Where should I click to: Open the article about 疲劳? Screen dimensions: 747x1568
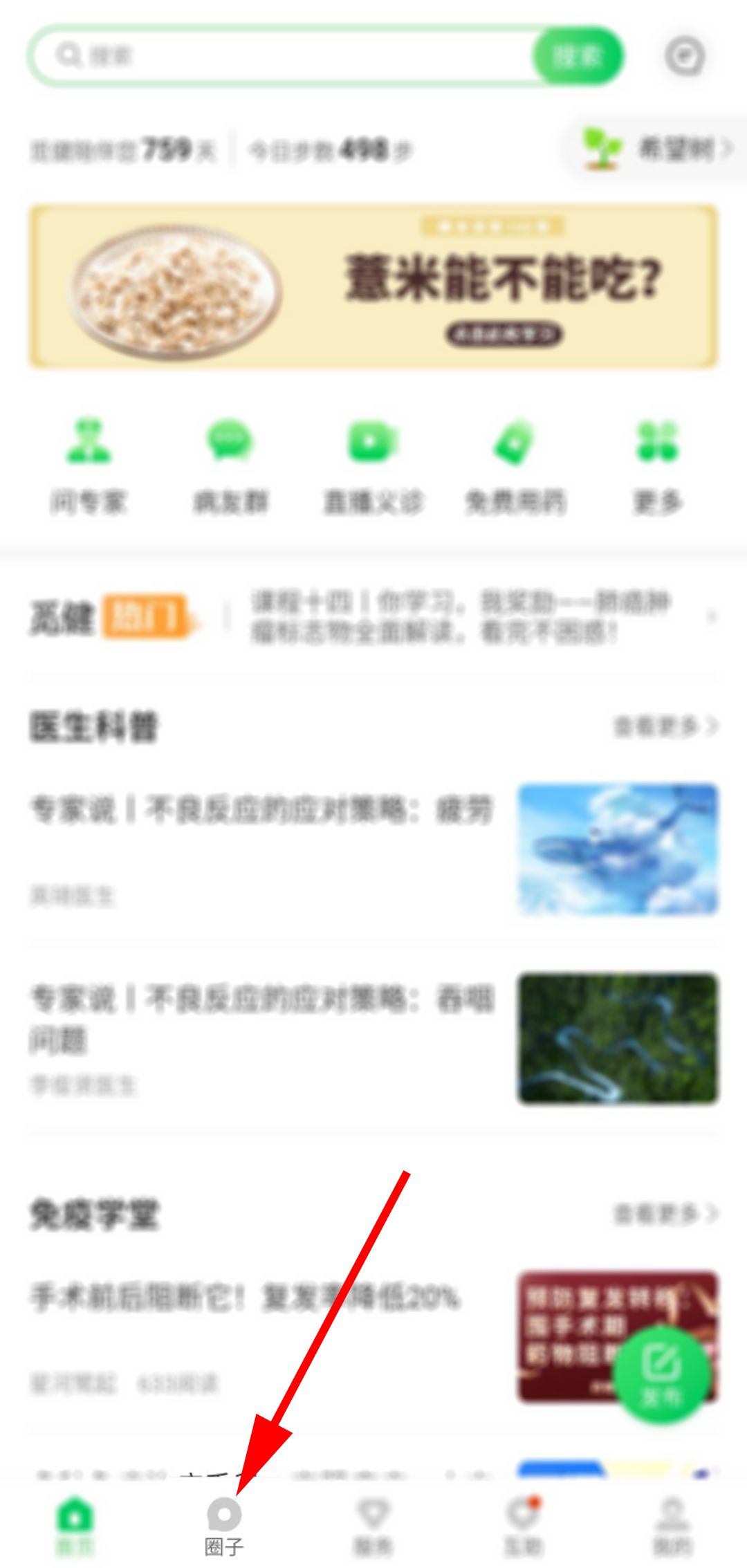coord(263,811)
